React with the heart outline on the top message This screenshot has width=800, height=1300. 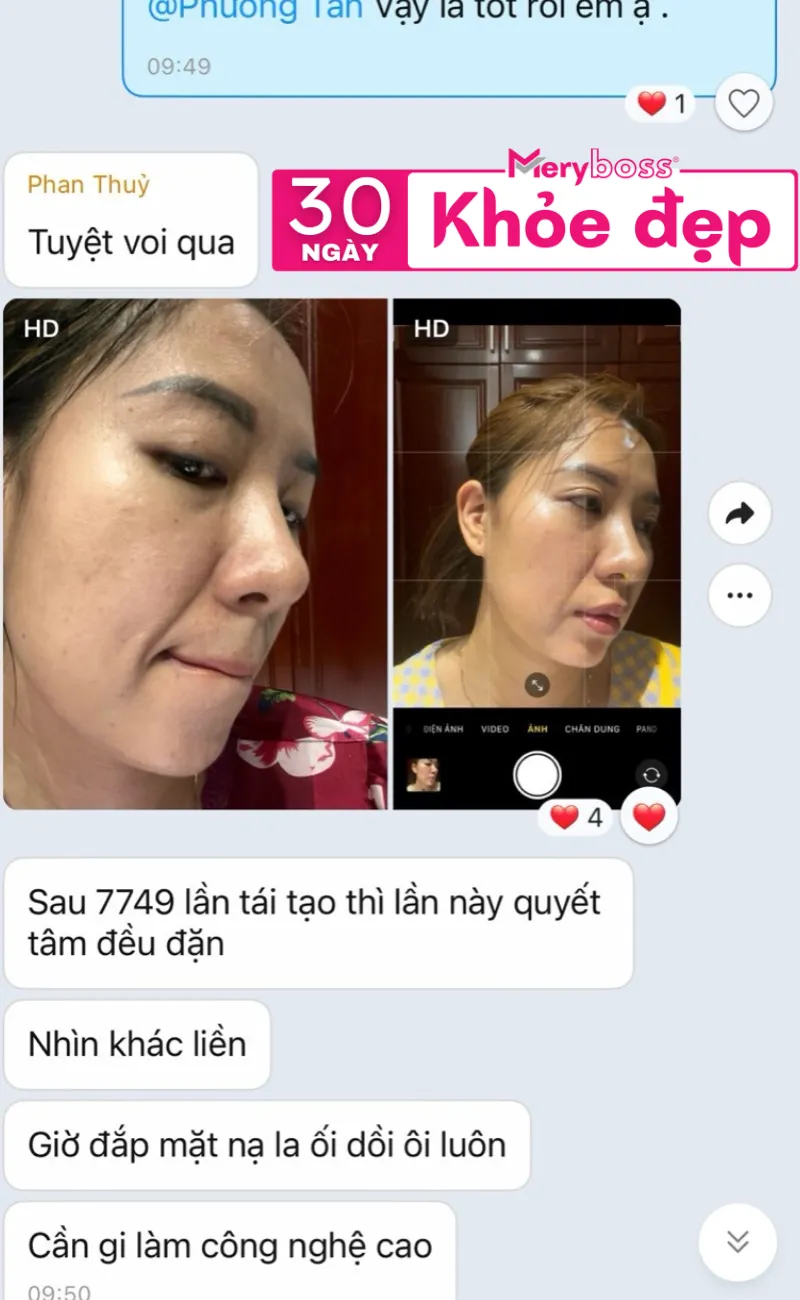[743, 103]
